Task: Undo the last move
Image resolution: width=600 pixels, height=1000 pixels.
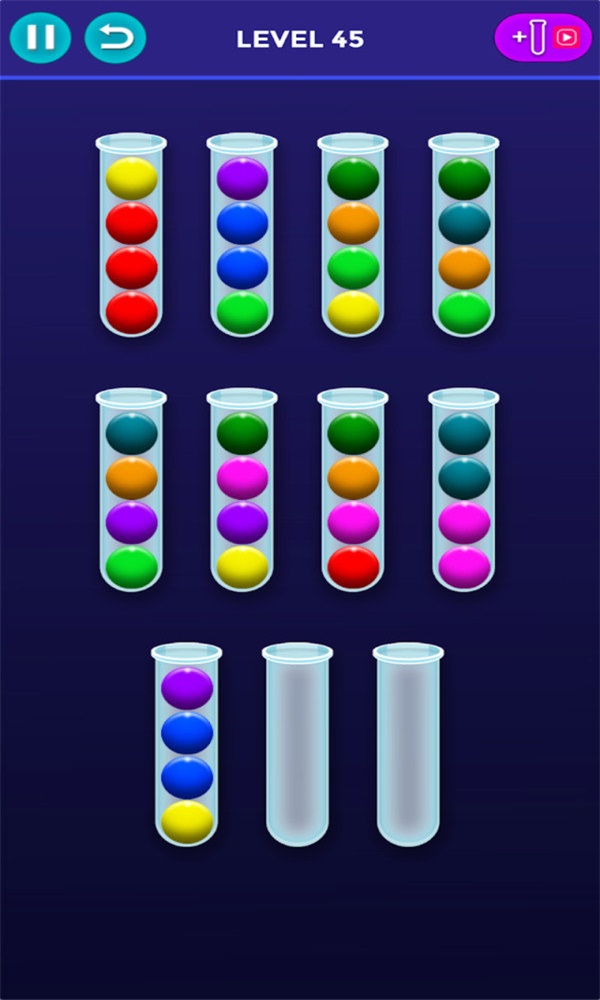Action: pyautogui.click(x=115, y=38)
